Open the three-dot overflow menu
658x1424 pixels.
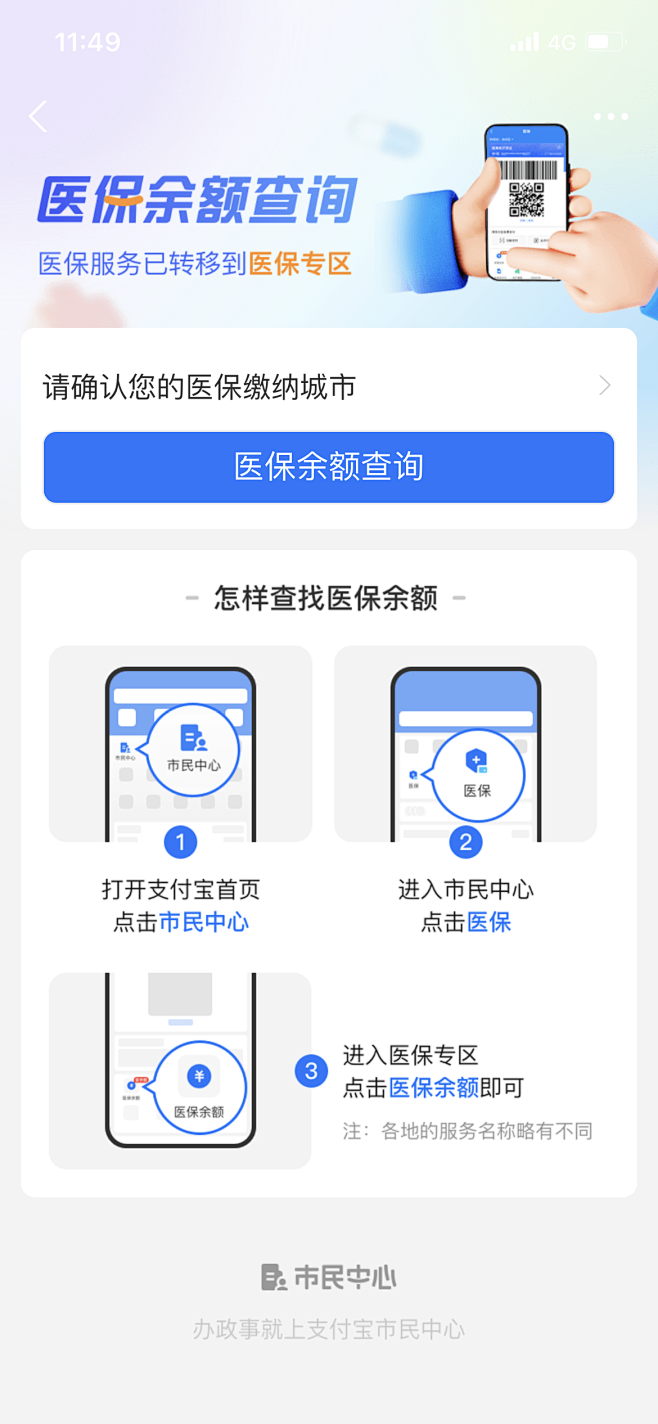point(610,117)
